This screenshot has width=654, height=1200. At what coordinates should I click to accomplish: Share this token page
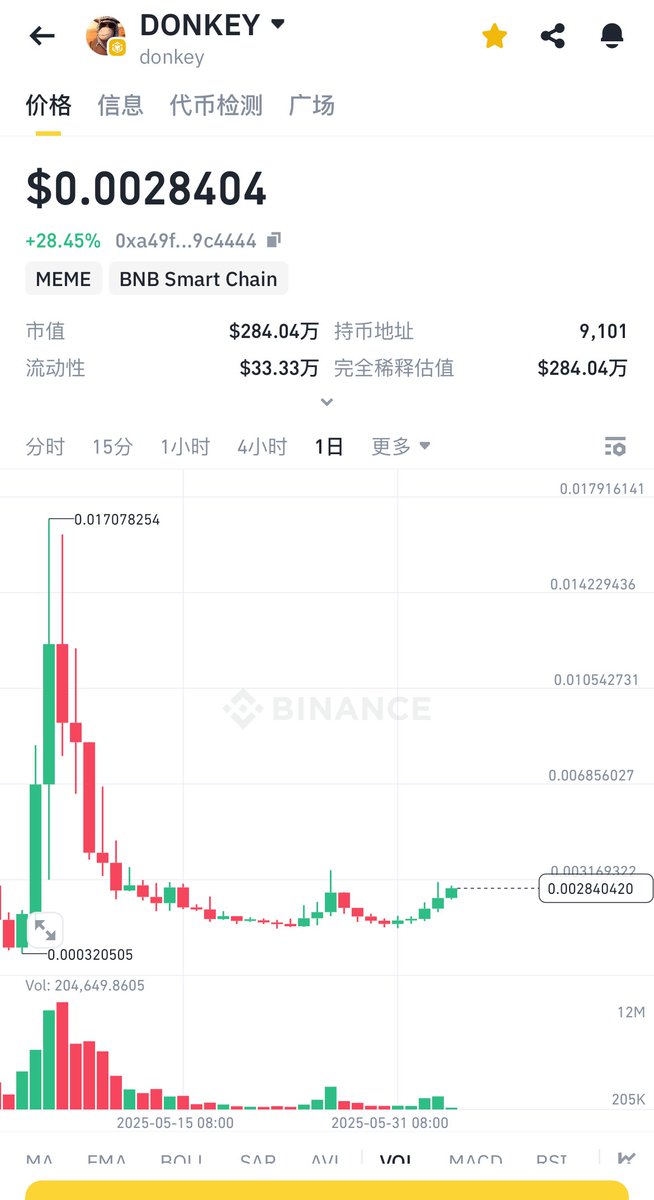point(552,36)
